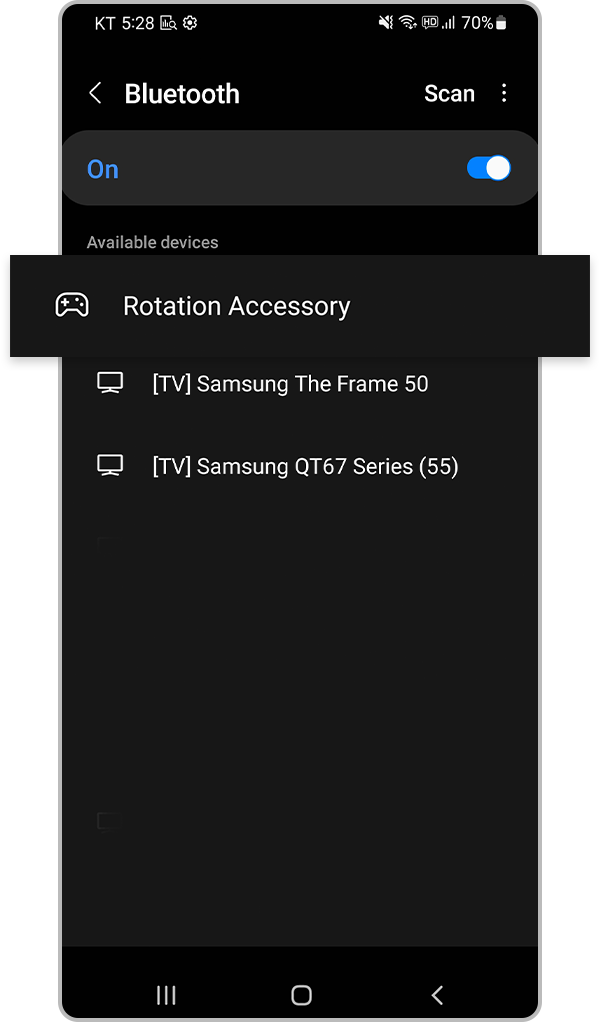Go back from Bluetooth settings
This screenshot has height=1022, width=600.
pyautogui.click(x=95, y=94)
